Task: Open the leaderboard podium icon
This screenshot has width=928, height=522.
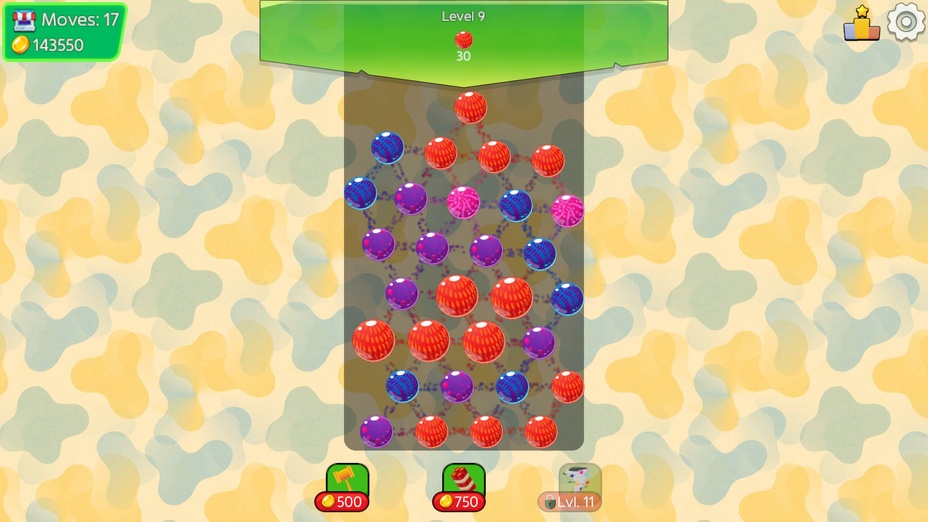Action: tap(861, 24)
